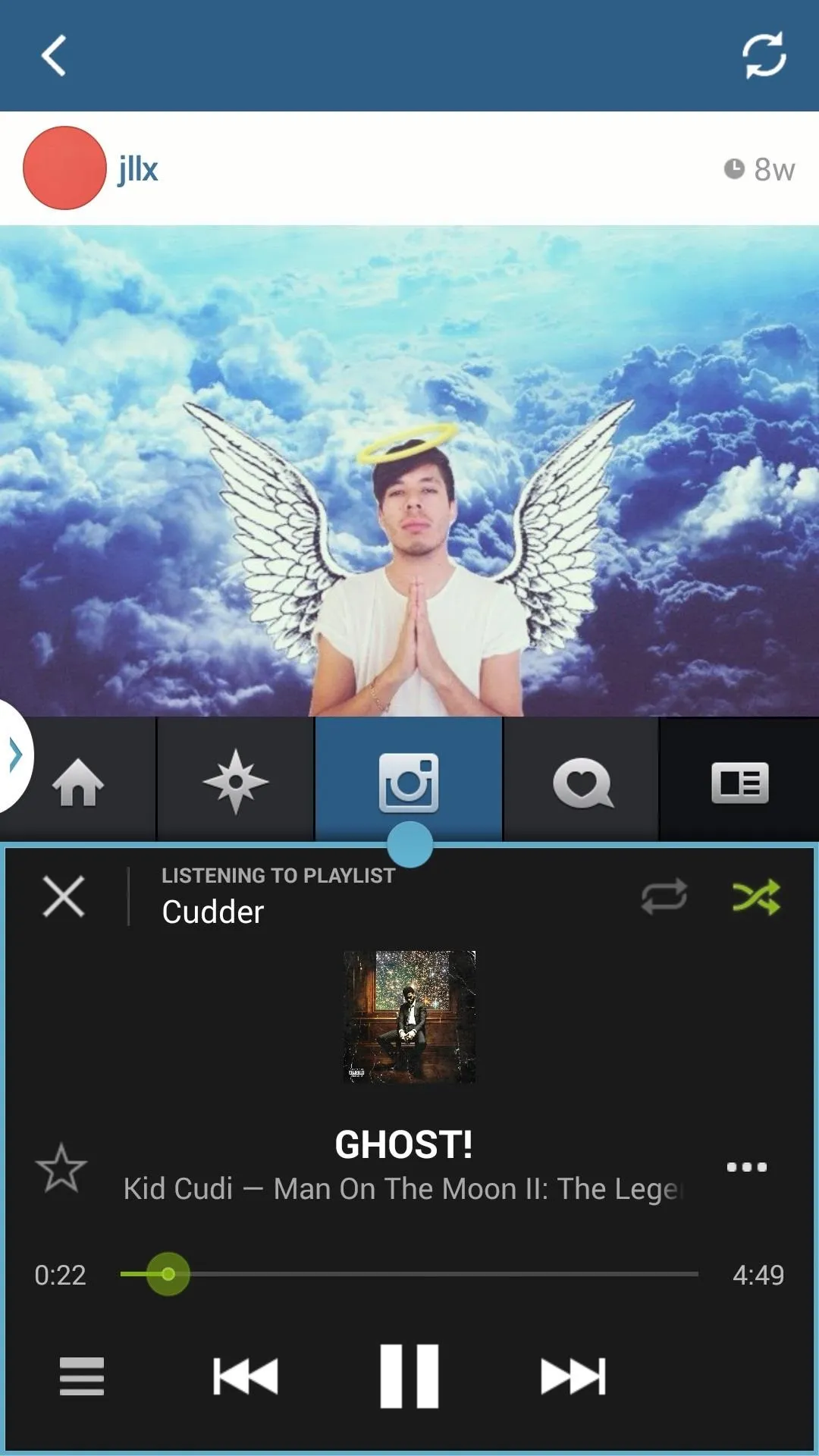Pause the current song
The image size is (819, 1456).
coord(409,1376)
